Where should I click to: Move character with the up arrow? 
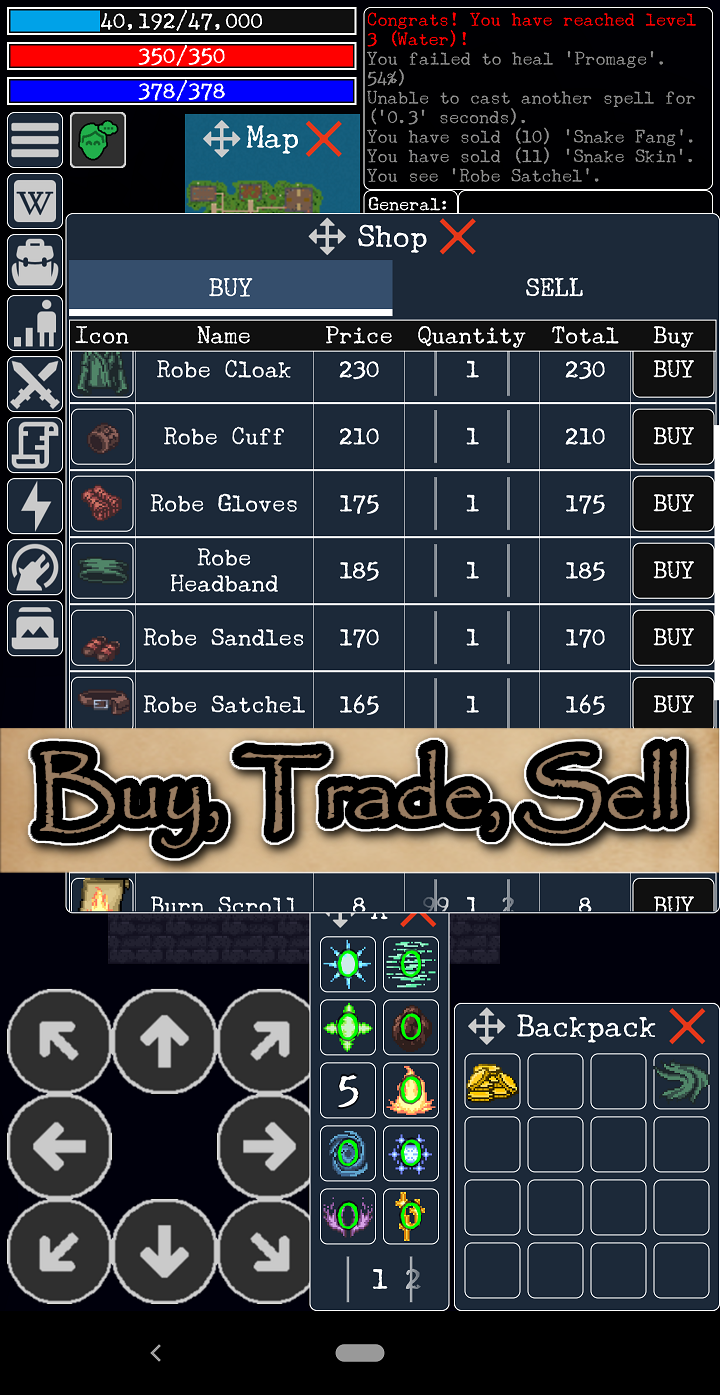[x=165, y=1042]
